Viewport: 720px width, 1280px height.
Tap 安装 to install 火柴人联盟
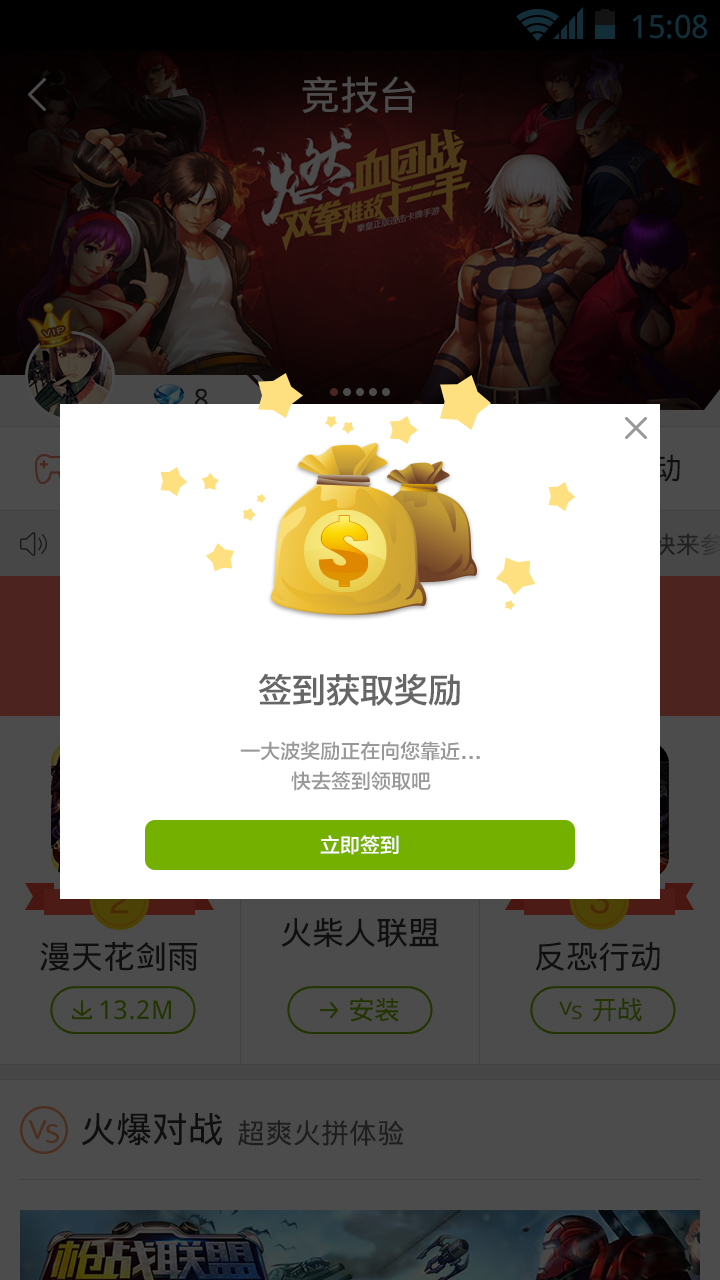coord(360,1010)
